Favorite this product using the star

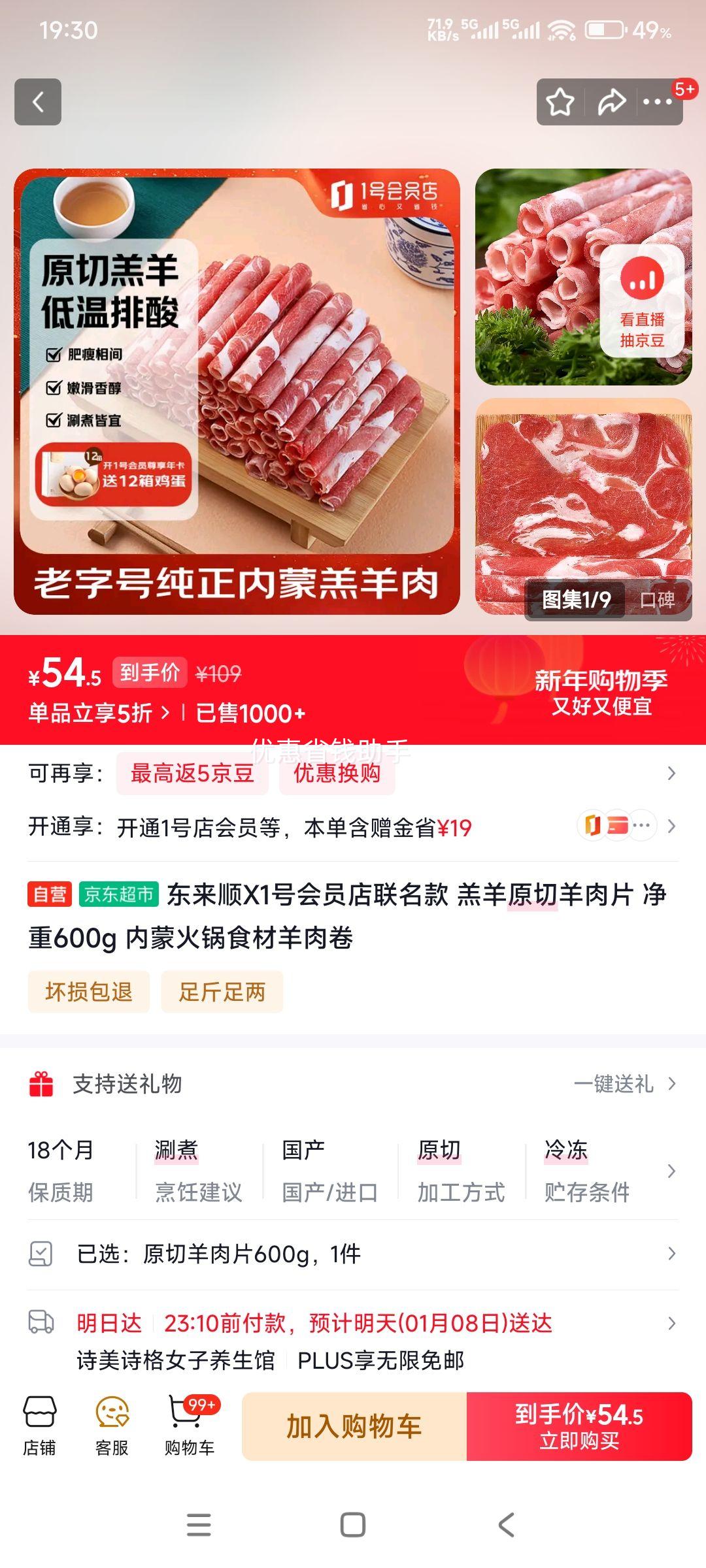coord(560,101)
